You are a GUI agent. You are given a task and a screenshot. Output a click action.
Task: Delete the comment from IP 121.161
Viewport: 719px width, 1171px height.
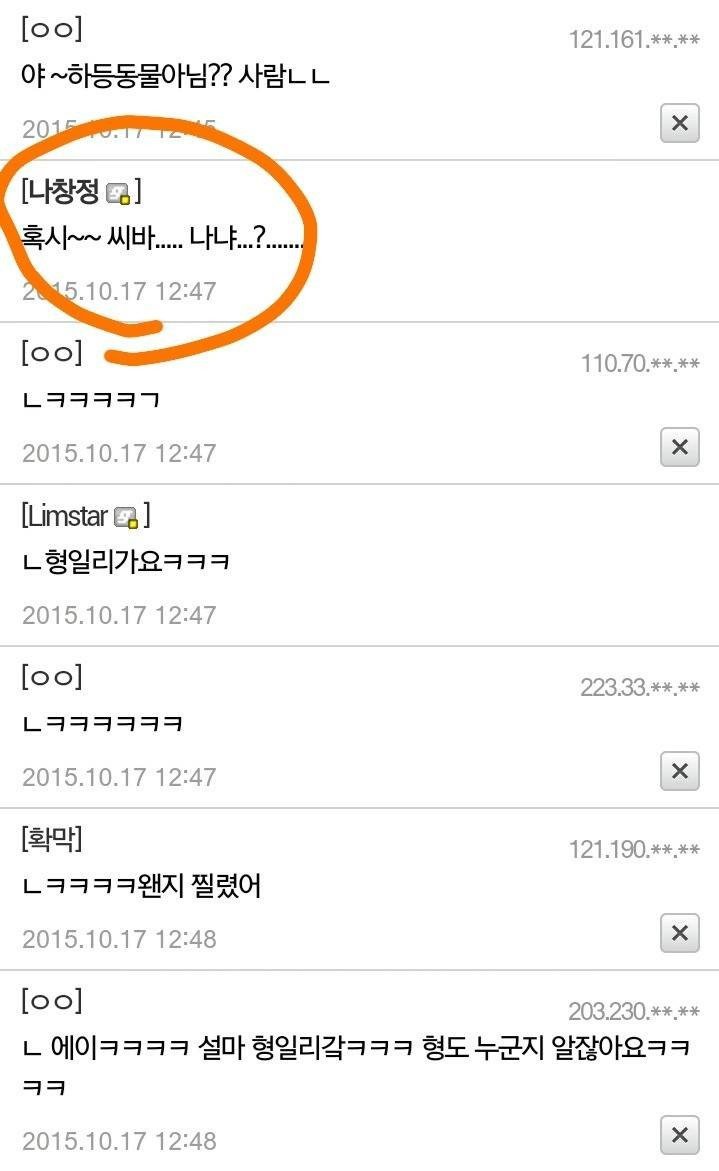(x=679, y=123)
